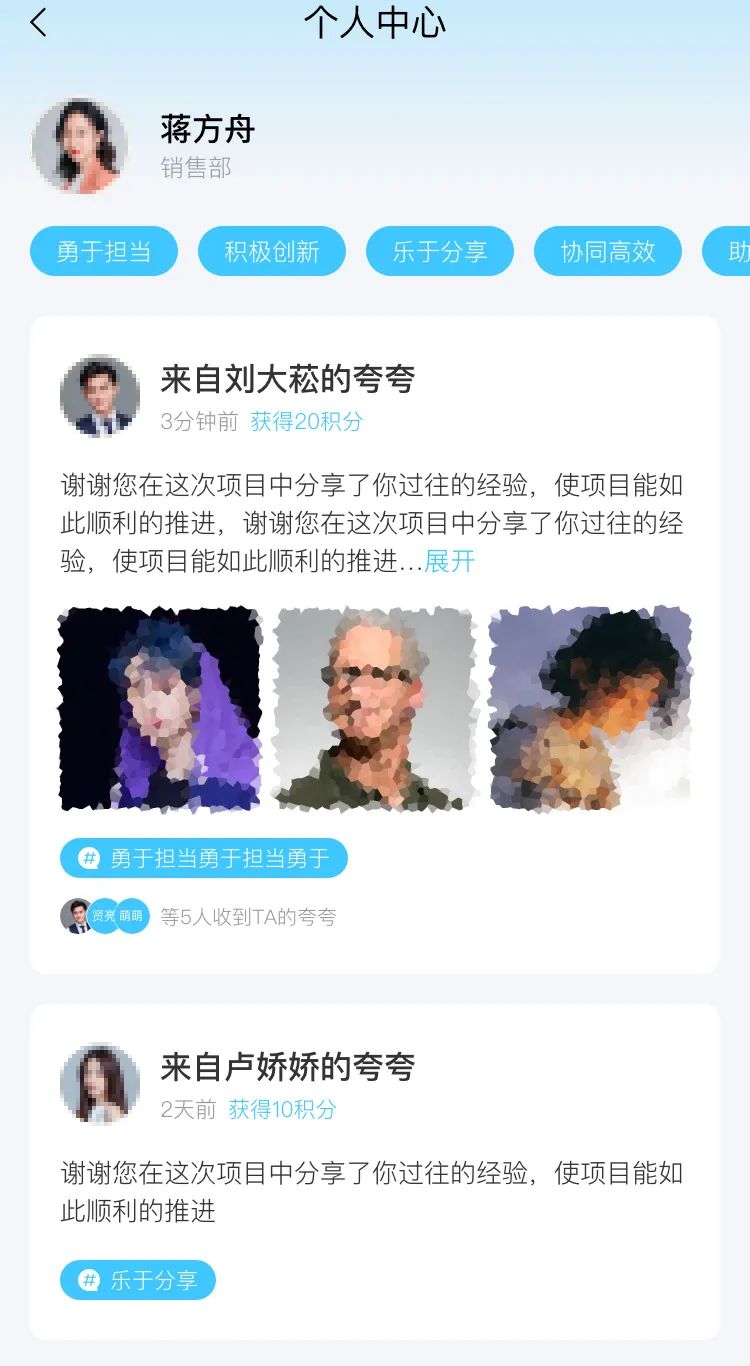This screenshot has width=750, height=1366.
Task: Select the 积极创新 chip
Action: [x=272, y=251]
